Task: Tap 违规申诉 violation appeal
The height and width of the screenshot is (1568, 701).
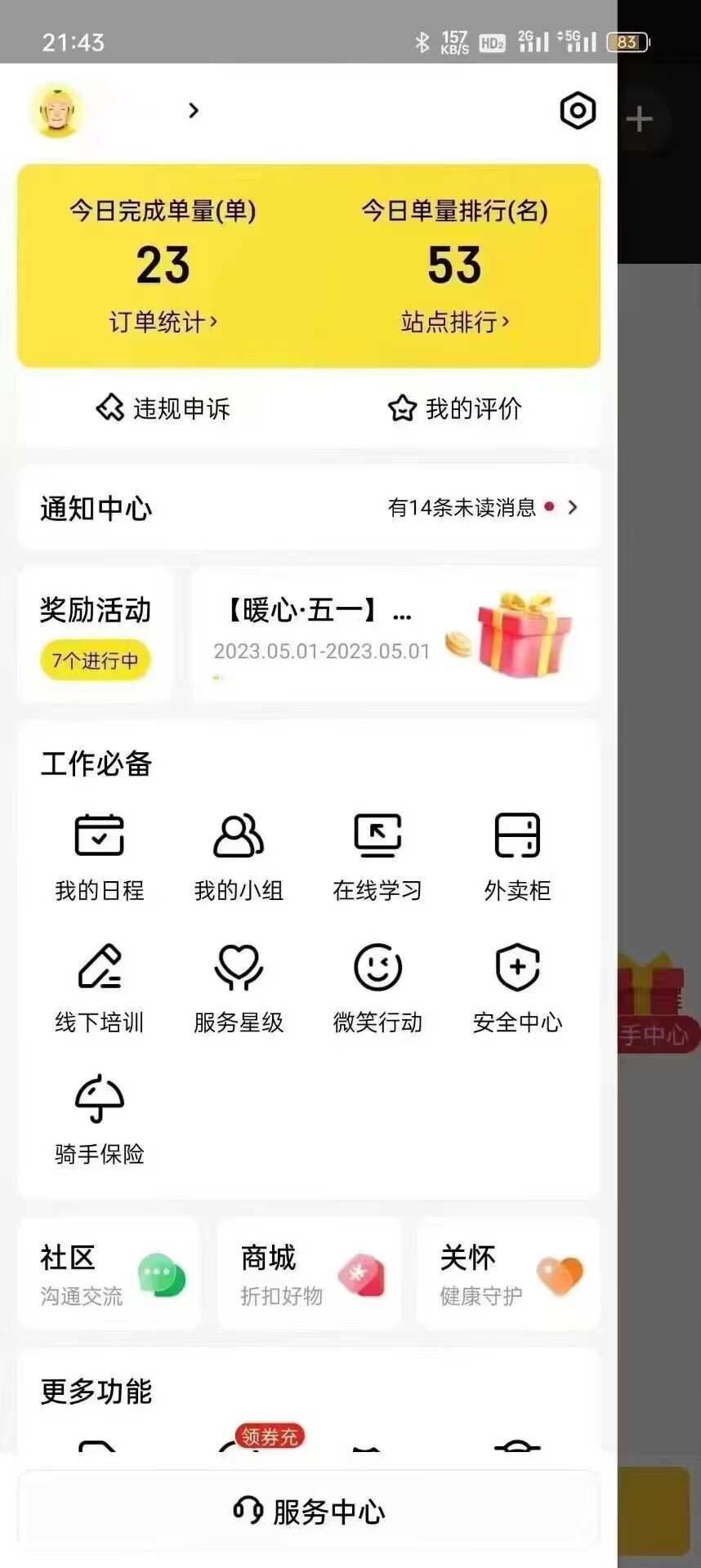Action: 163,408
